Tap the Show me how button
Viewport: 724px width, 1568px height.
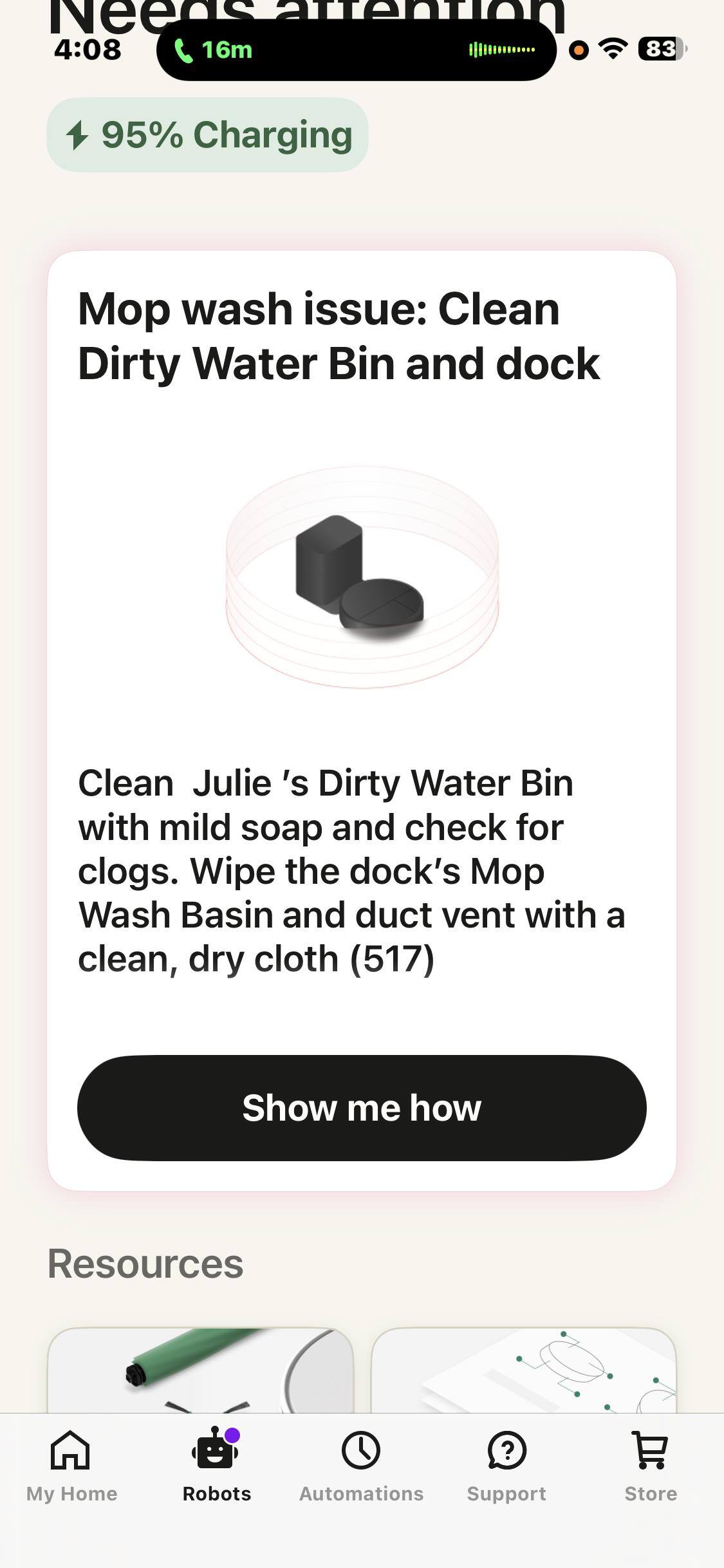pos(362,1107)
